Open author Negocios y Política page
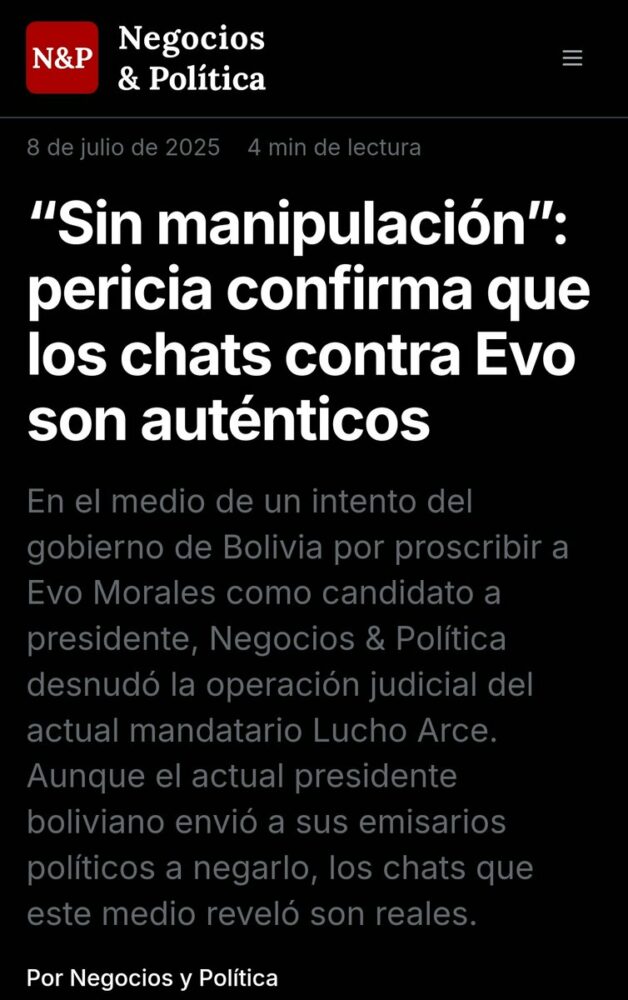Viewport: 628px width, 1000px height. click(173, 978)
